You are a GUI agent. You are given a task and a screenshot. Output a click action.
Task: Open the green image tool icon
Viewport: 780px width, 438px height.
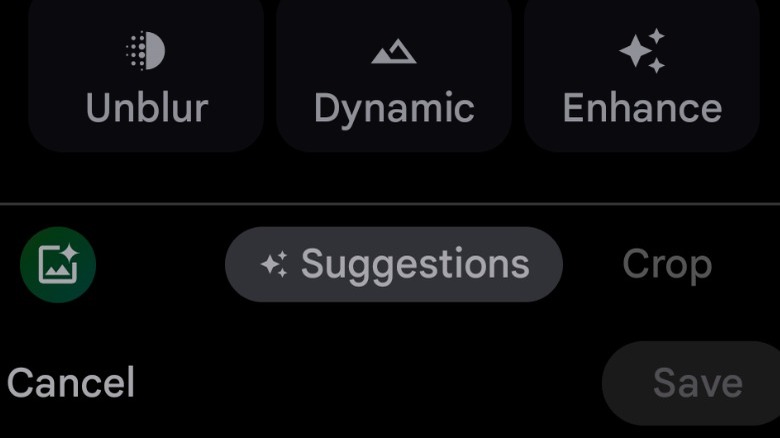pos(58,265)
